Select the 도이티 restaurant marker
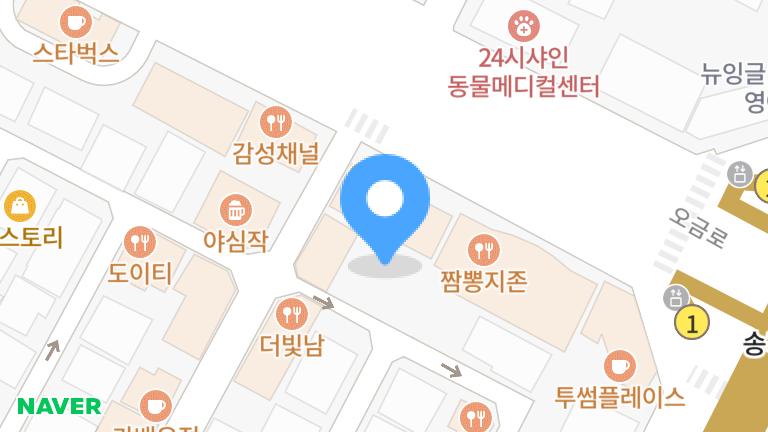768x432 pixels. pos(139,242)
